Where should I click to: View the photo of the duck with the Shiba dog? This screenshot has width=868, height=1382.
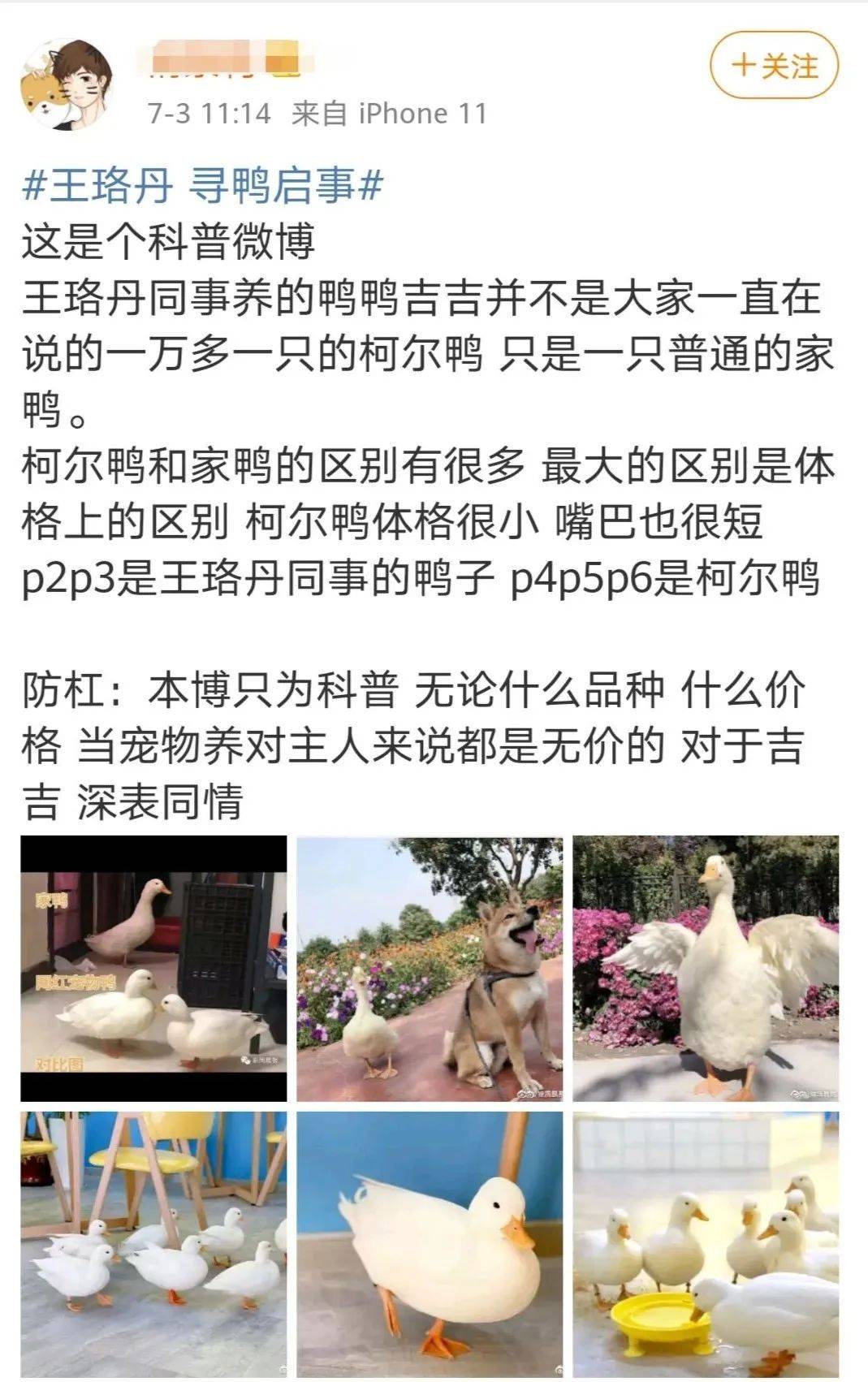click(x=430, y=968)
